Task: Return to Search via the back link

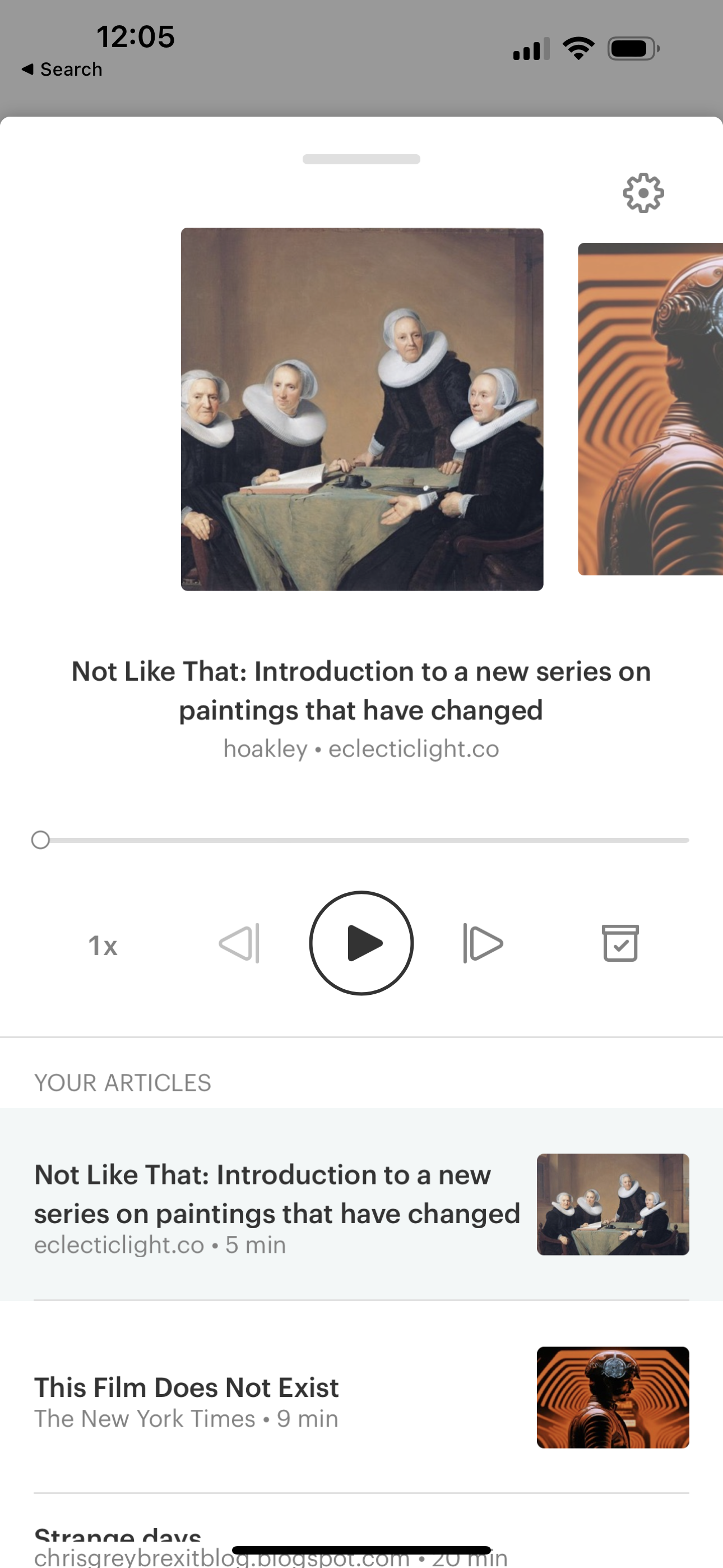Action: tap(62, 70)
